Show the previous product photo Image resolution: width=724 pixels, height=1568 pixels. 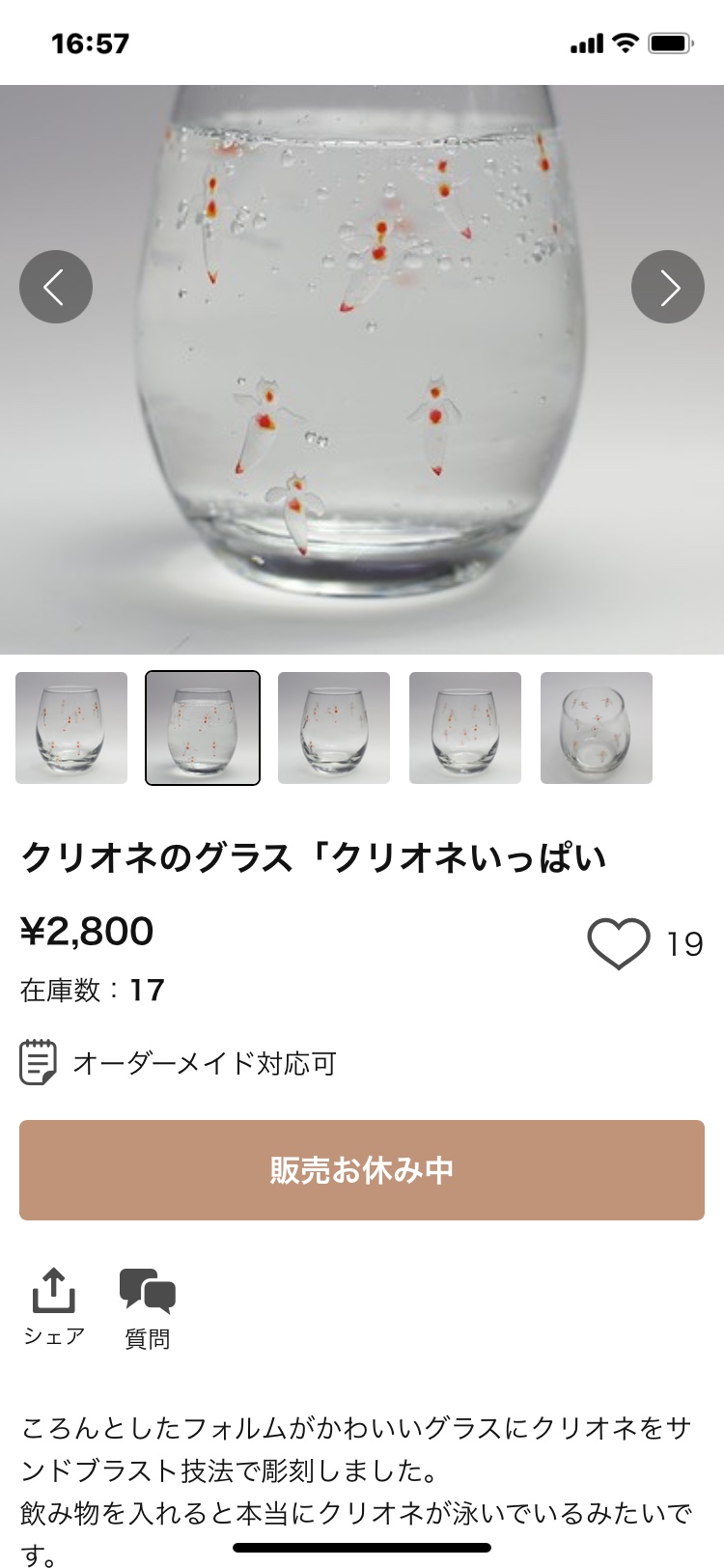tap(56, 287)
